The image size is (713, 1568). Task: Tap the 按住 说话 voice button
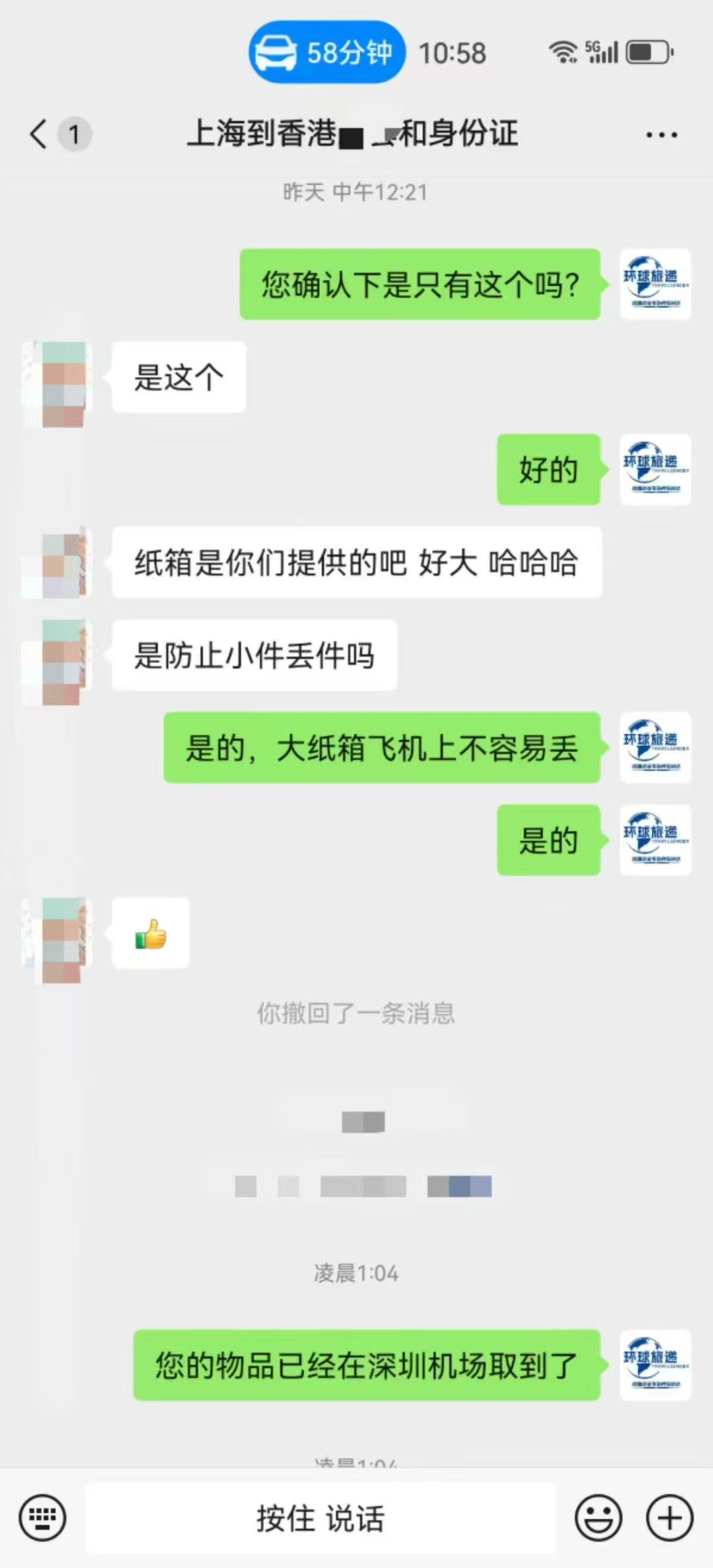320,1518
